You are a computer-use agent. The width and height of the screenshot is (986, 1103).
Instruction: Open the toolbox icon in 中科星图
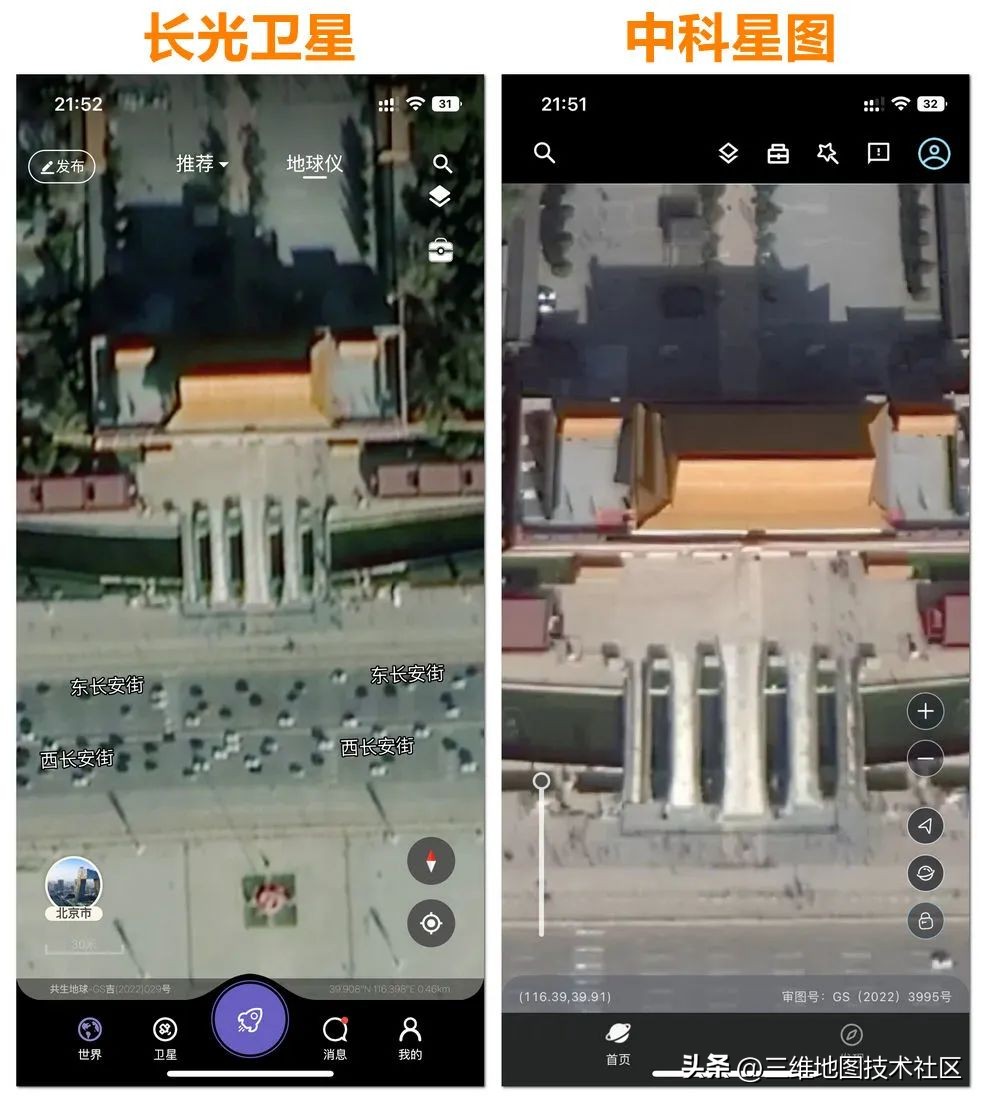coord(779,154)
